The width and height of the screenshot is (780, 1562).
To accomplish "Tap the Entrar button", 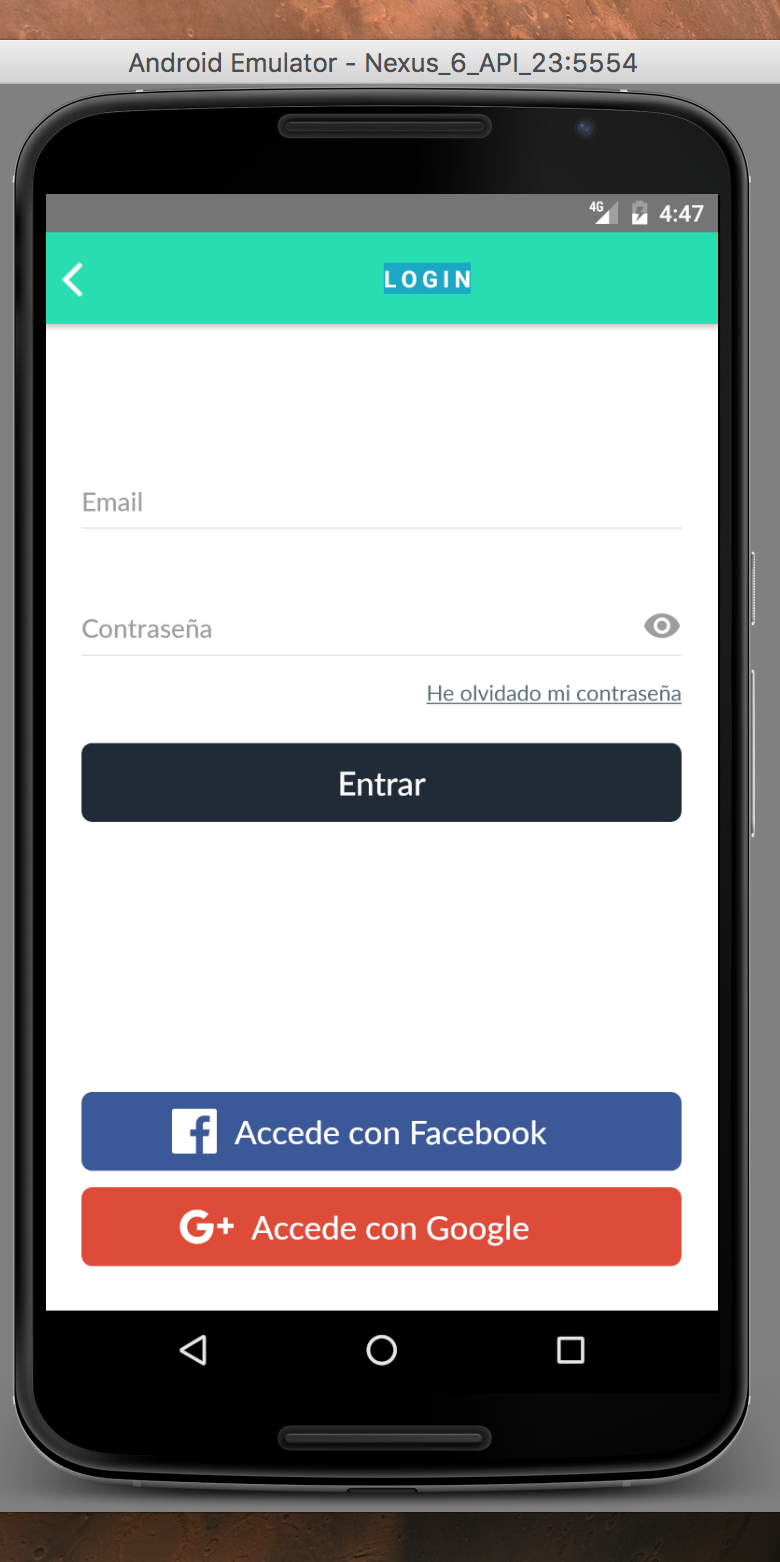I will click(381, 783).
